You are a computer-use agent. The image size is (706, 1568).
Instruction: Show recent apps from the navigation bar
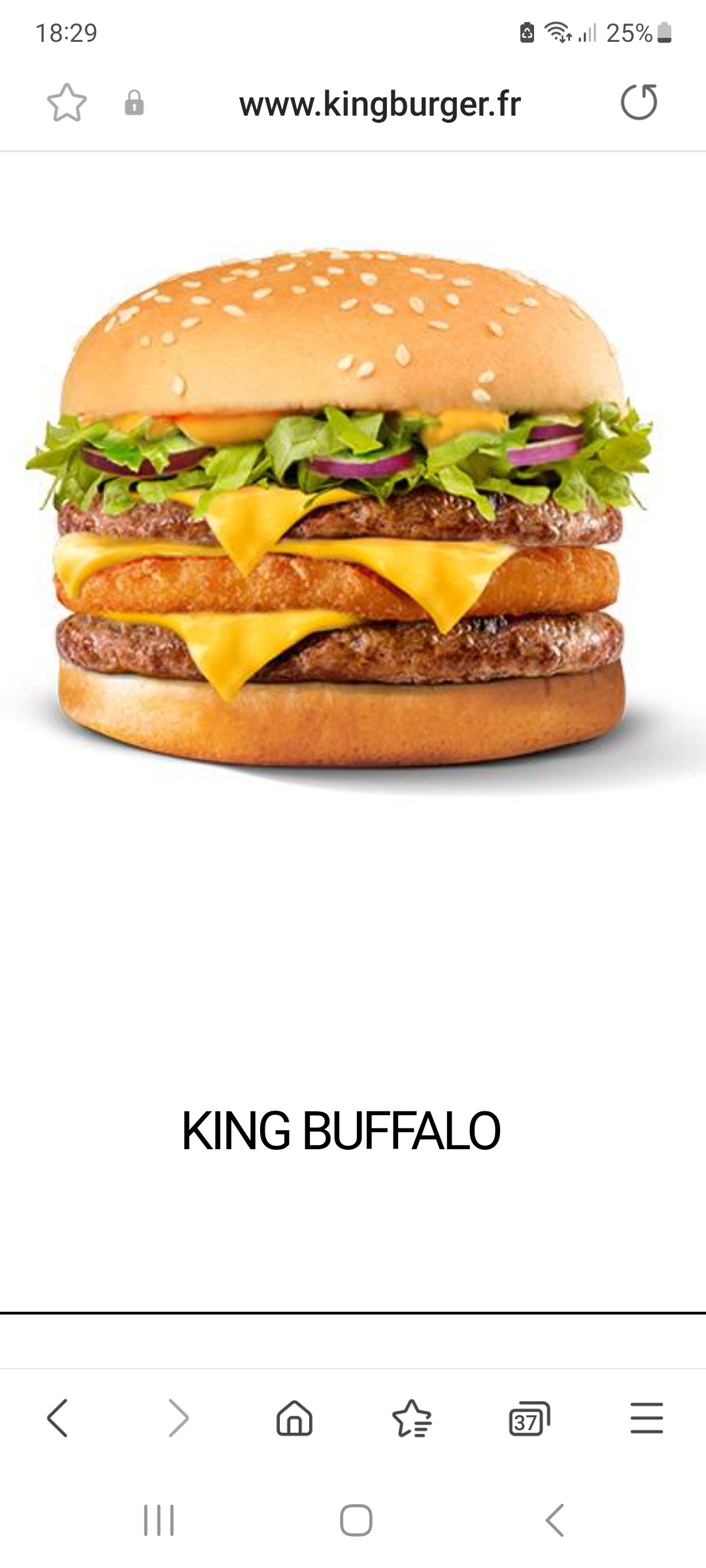159,1520
